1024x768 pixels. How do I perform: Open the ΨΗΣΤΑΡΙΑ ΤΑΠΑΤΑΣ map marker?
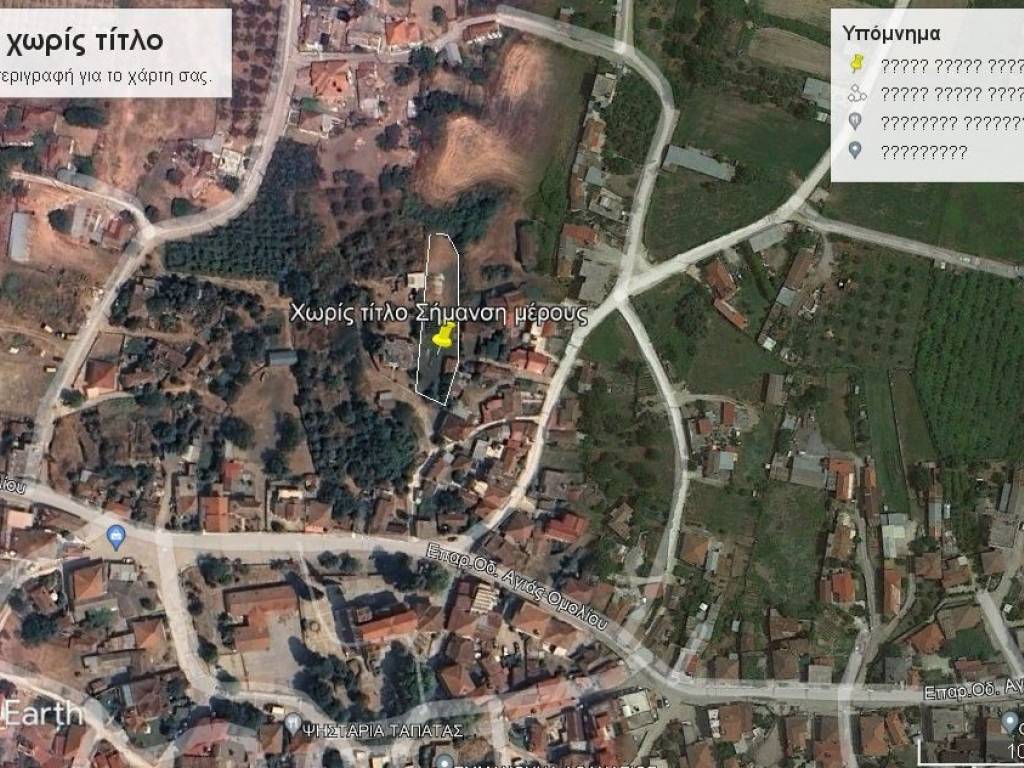(x=293, y=722)
